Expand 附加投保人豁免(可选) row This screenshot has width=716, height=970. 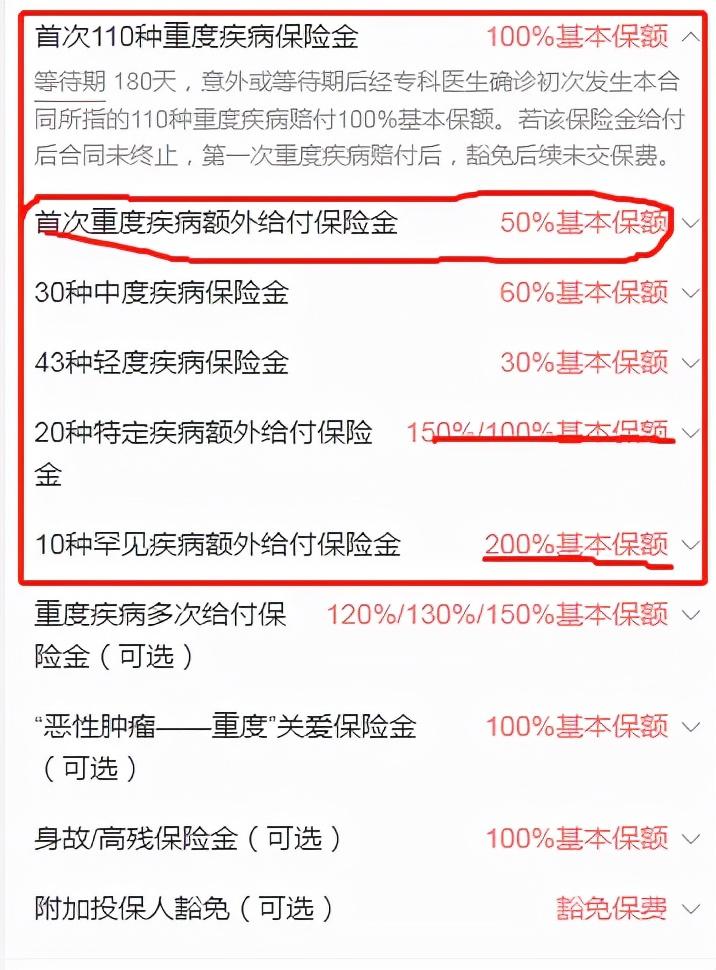[x=690, y=909]
